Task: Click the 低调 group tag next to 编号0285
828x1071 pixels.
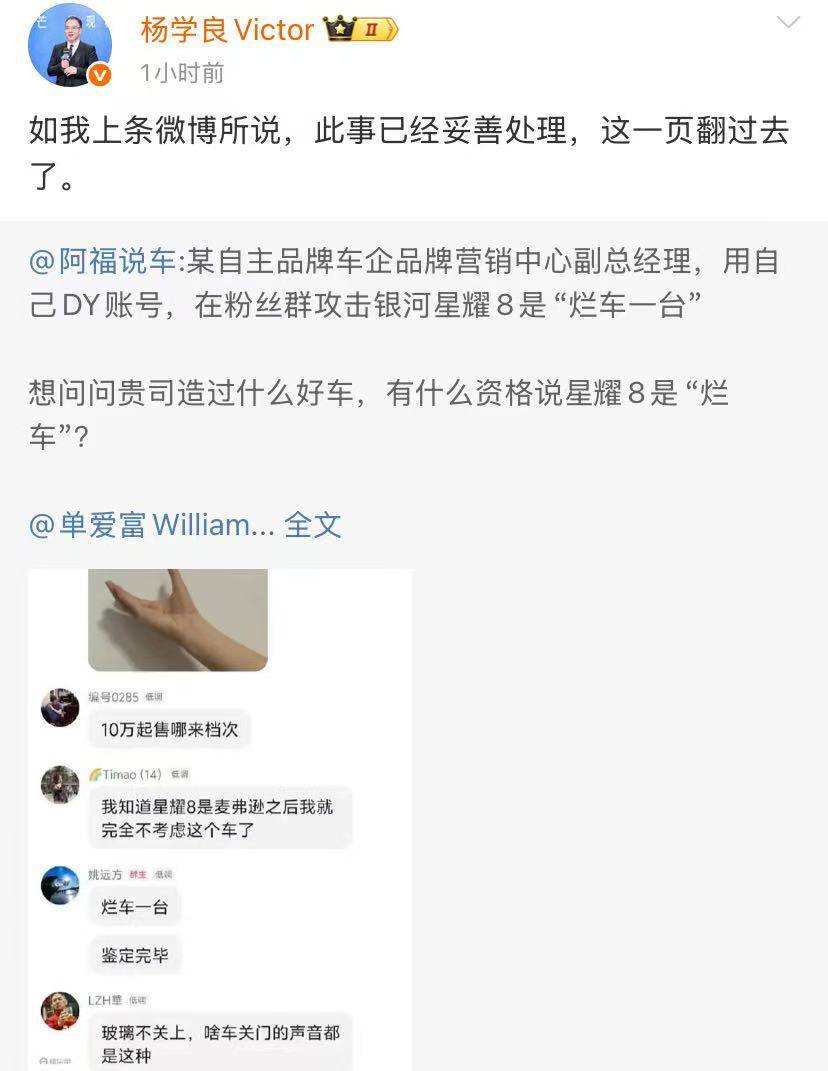Action: coord(153,697)
